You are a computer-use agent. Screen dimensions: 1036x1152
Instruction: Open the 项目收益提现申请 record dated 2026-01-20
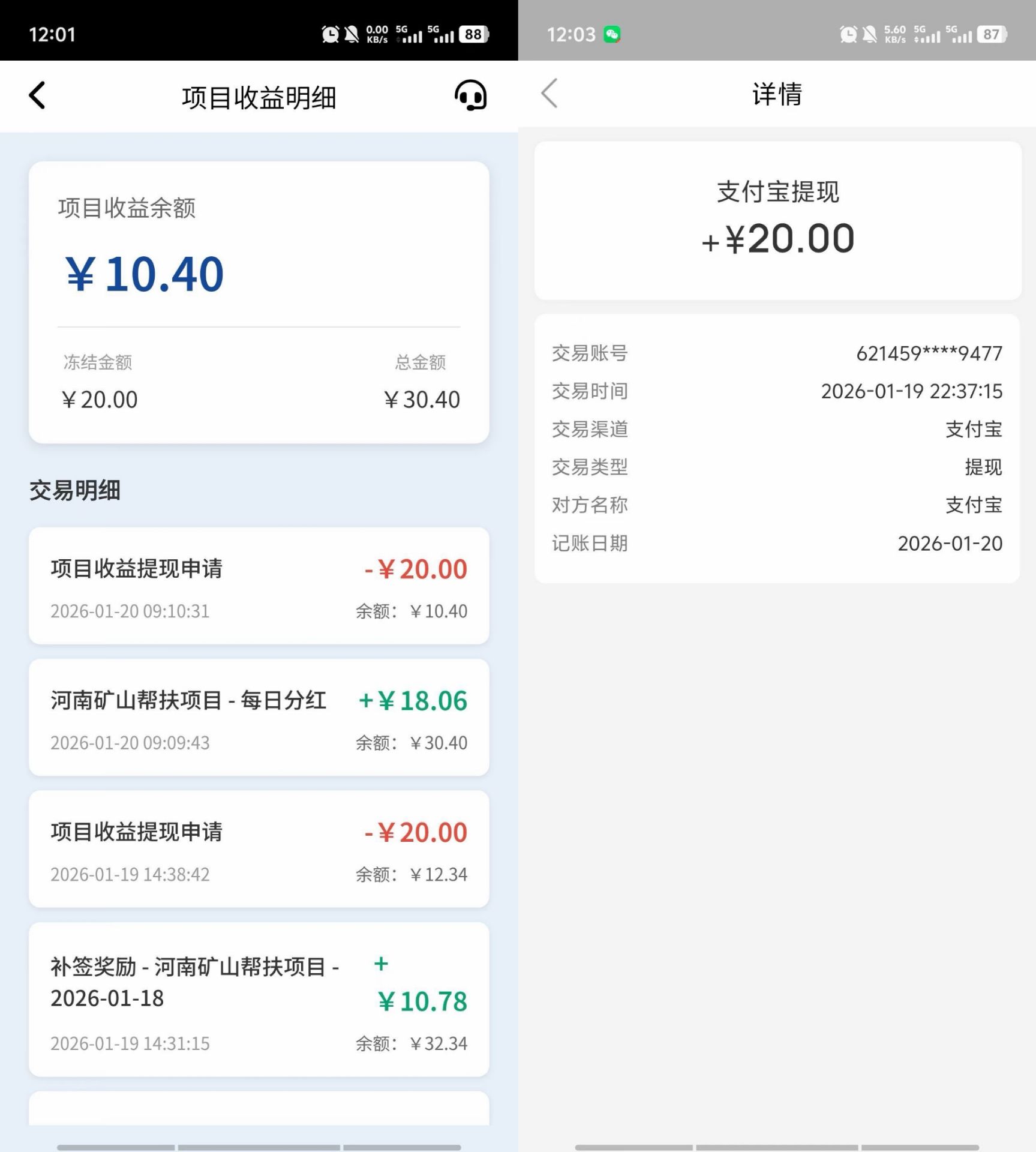[259, 586]
